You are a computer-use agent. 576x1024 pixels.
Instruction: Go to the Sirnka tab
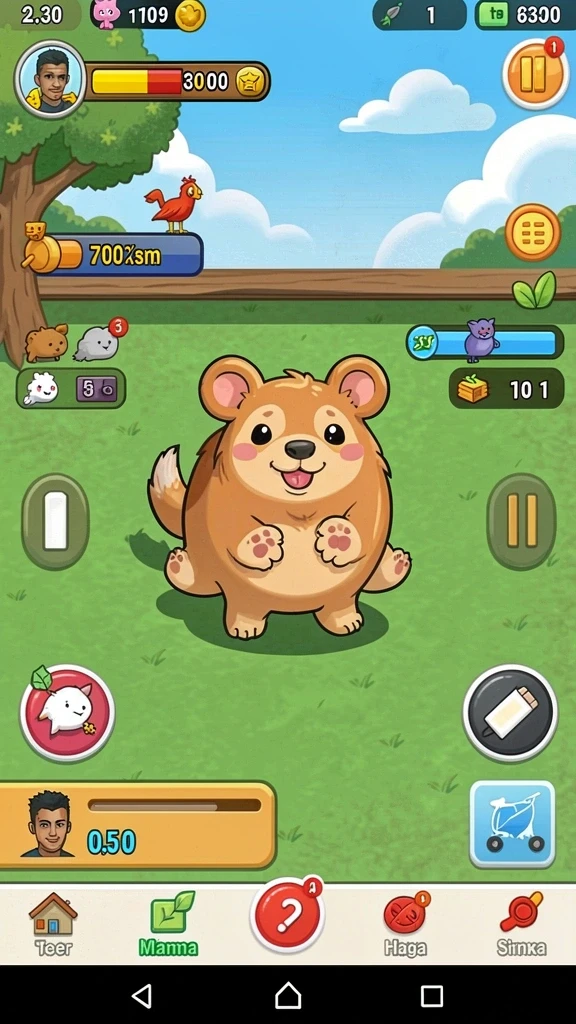pyautogui.click(x=521, y=924)
